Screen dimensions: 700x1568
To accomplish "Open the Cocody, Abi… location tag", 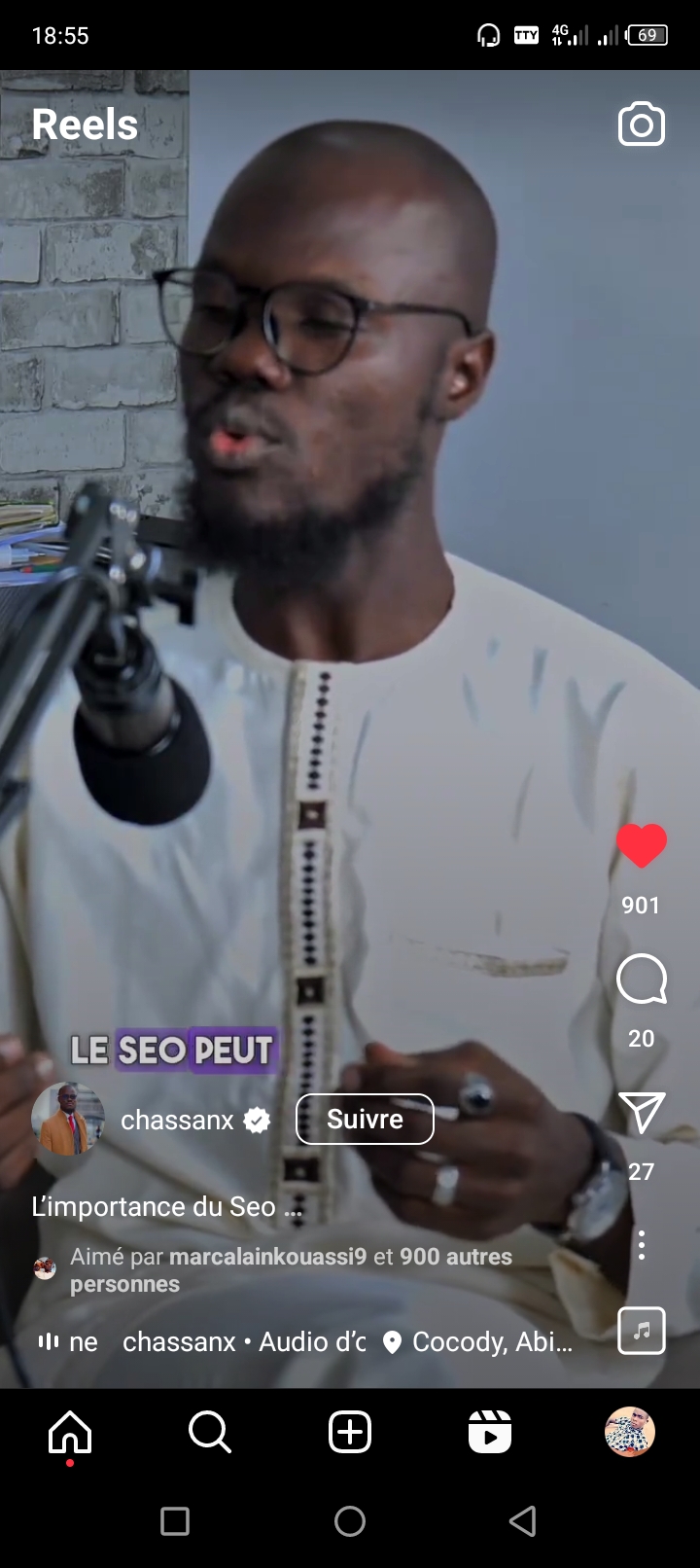I will (x=480, y=1342).
